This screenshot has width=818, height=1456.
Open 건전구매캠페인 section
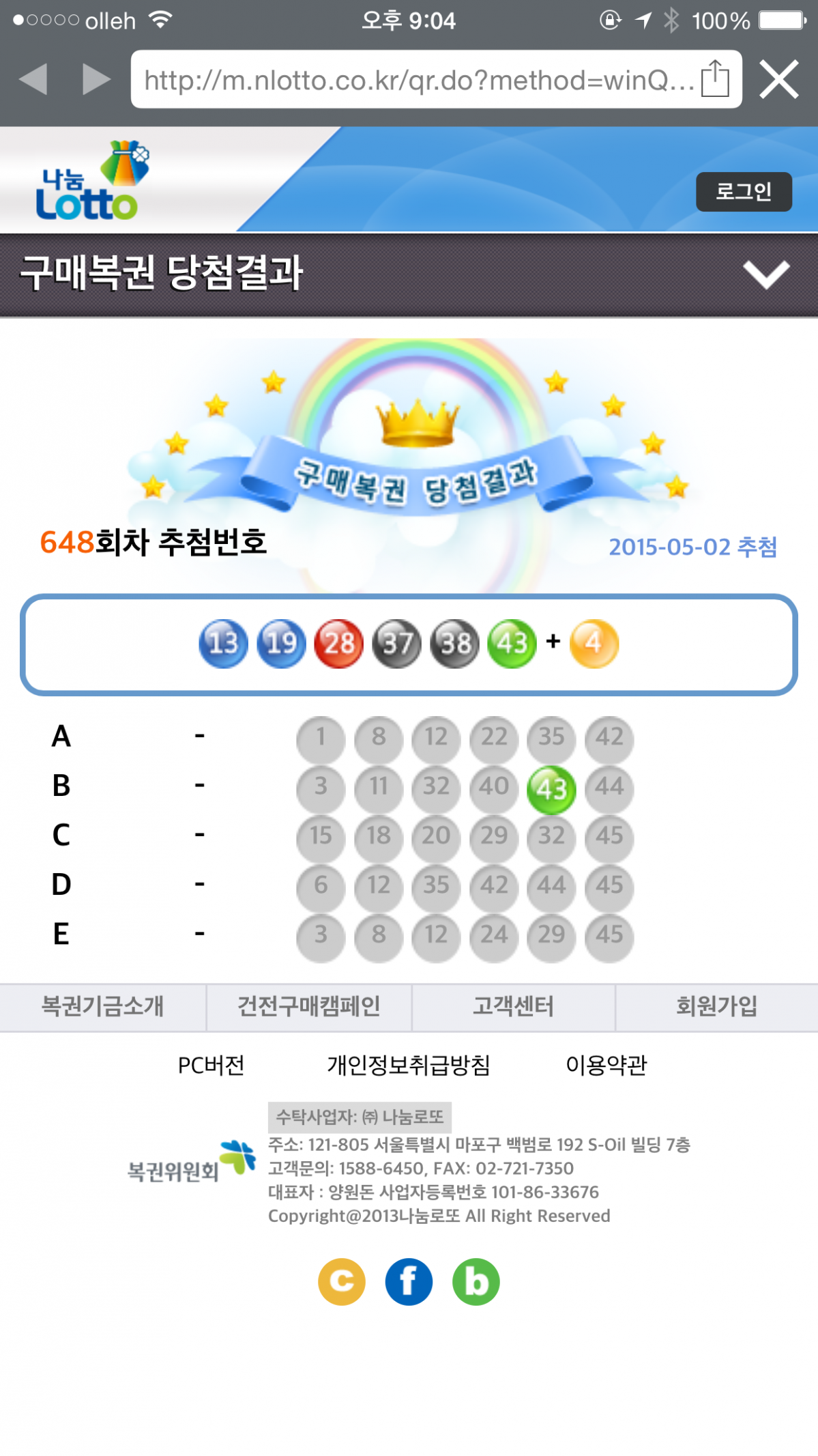(x=308, y=1007)
